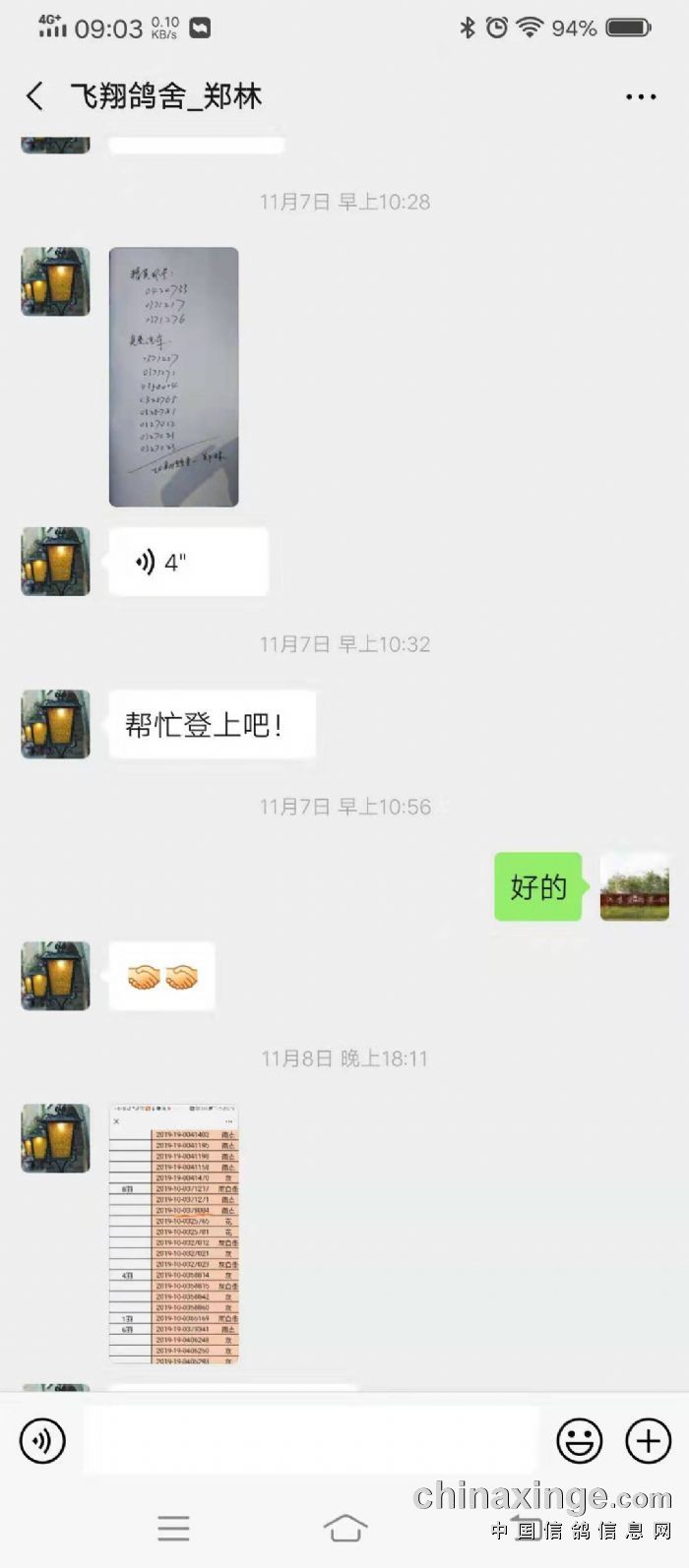Open the handwritten note photo message
The height and width of the screenshot is (1568, 689).
[x=173, y=377]
